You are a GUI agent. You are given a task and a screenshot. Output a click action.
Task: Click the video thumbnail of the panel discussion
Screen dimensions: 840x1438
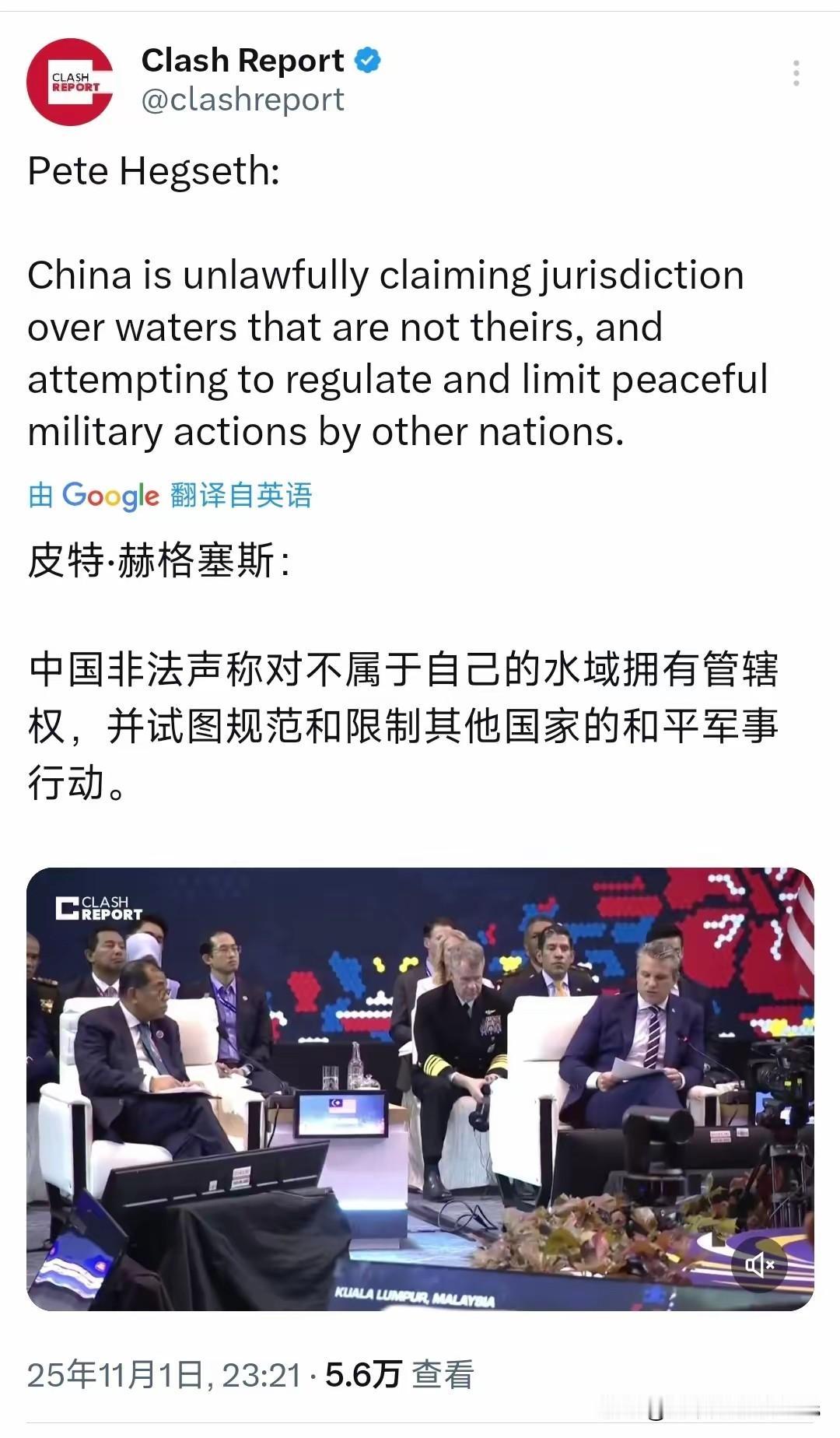click(x=420, y=1089)
